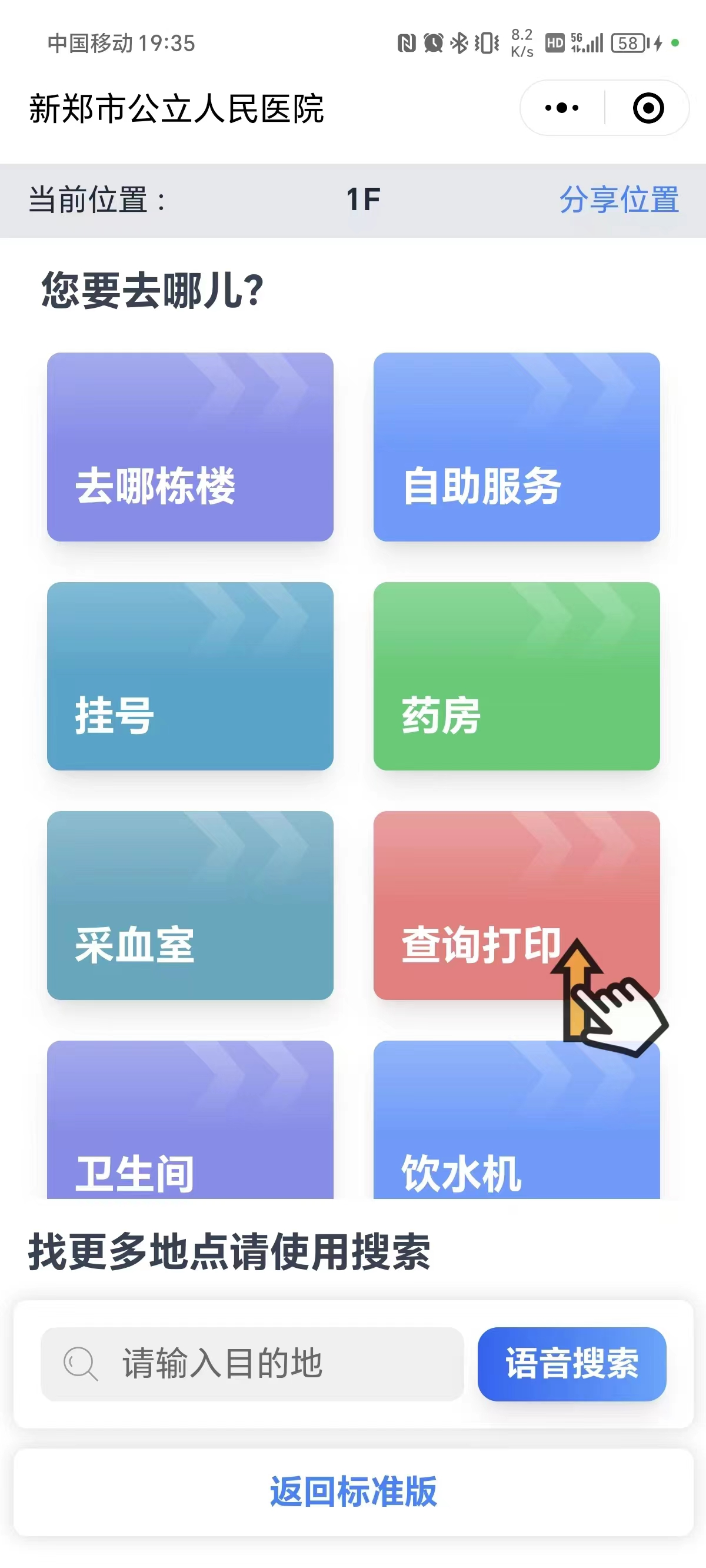706x1568 pixels.
Task: Start 语音搜索 voice search
Action: (x=571, y=1364)
